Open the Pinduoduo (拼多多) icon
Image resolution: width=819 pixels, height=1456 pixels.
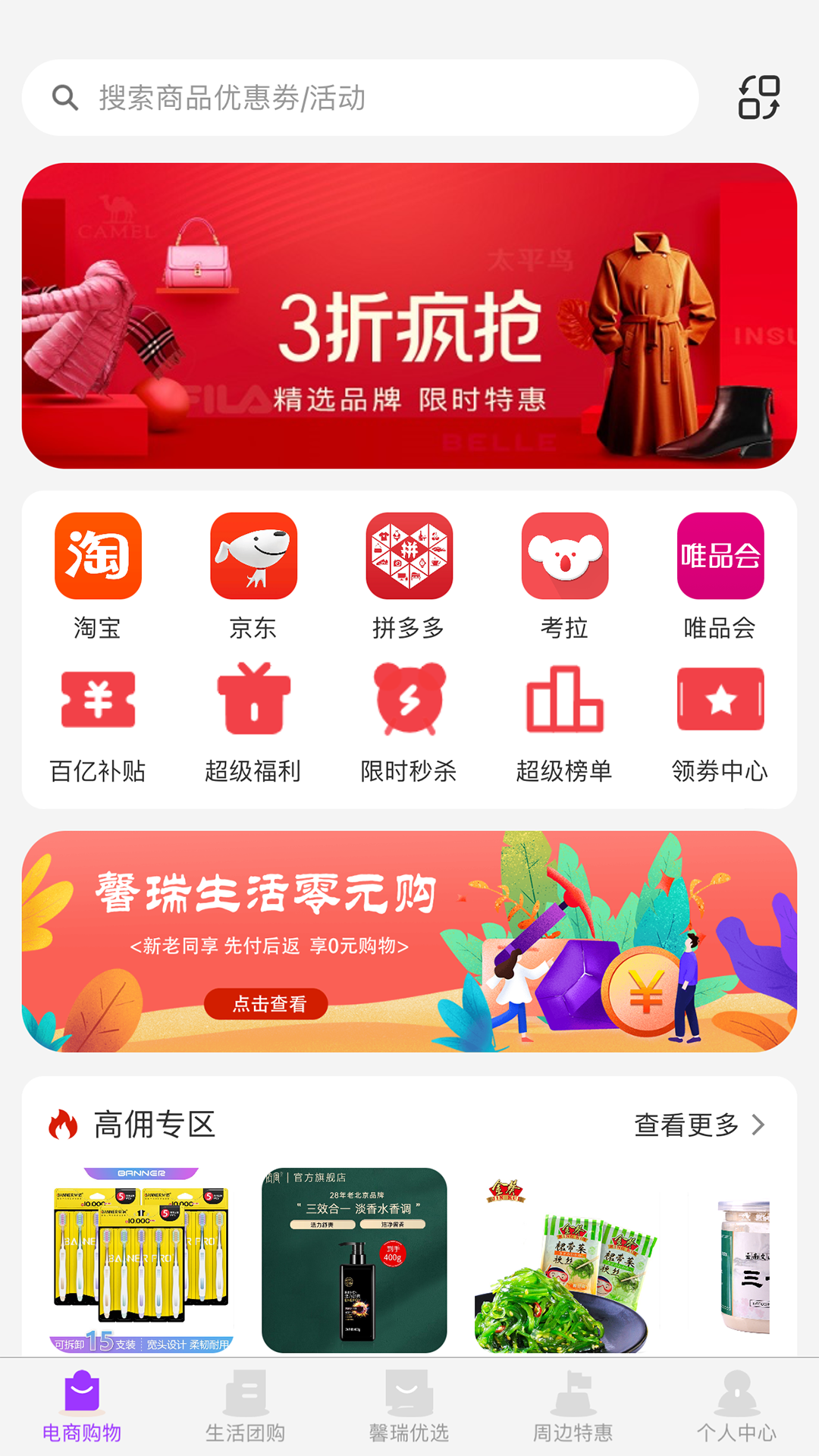click(x=409, y=556)
